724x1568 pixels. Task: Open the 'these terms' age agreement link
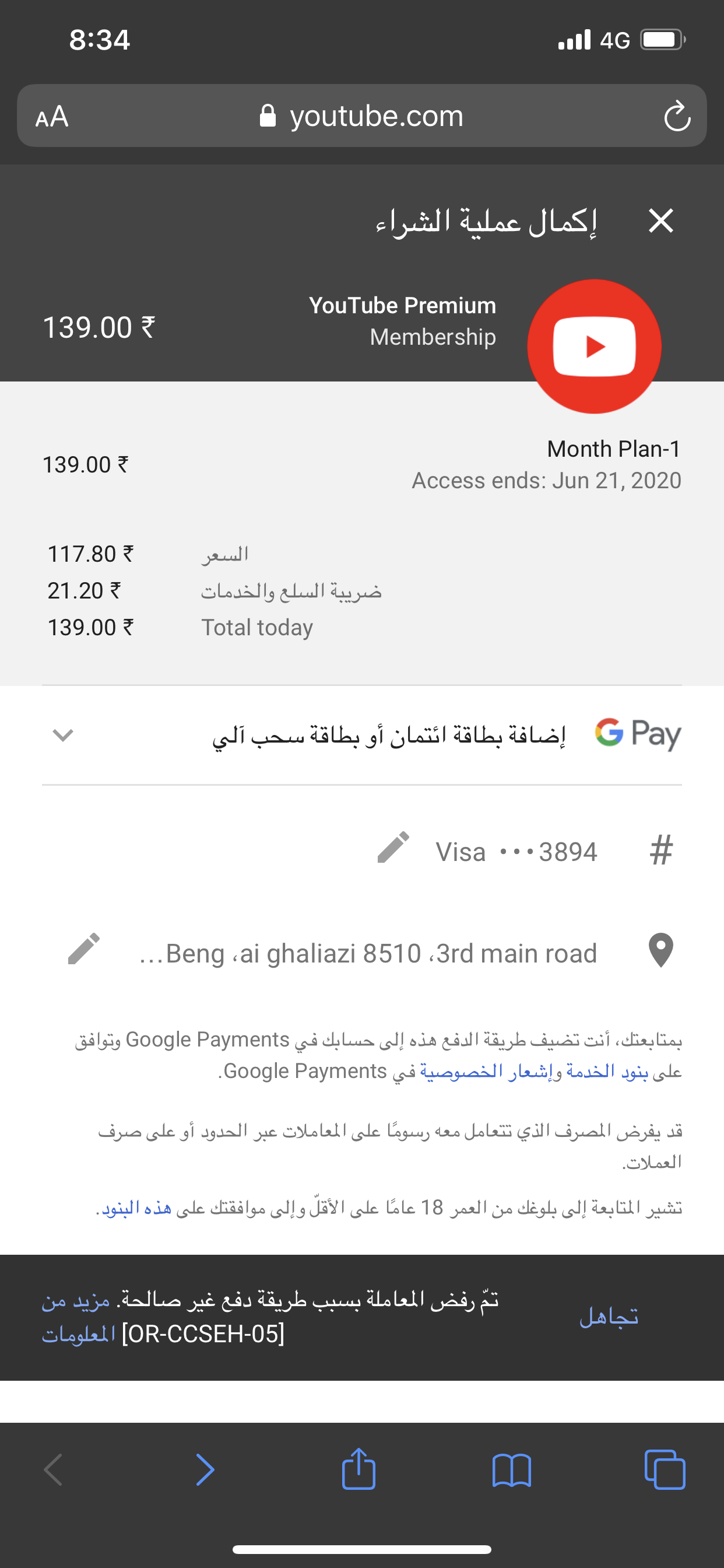click(136, 1208)
